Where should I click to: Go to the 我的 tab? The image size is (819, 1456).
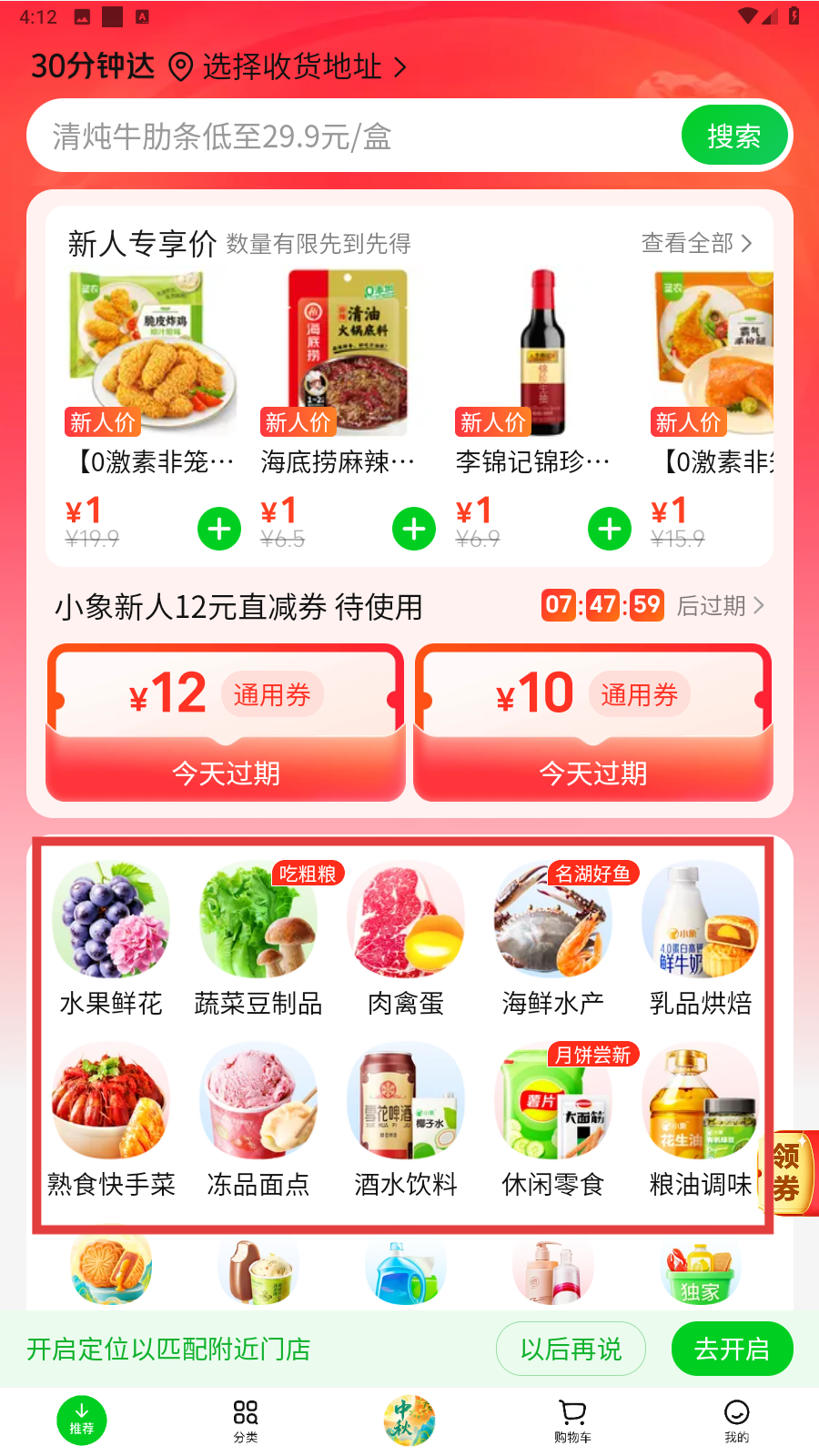(736, 1421)
